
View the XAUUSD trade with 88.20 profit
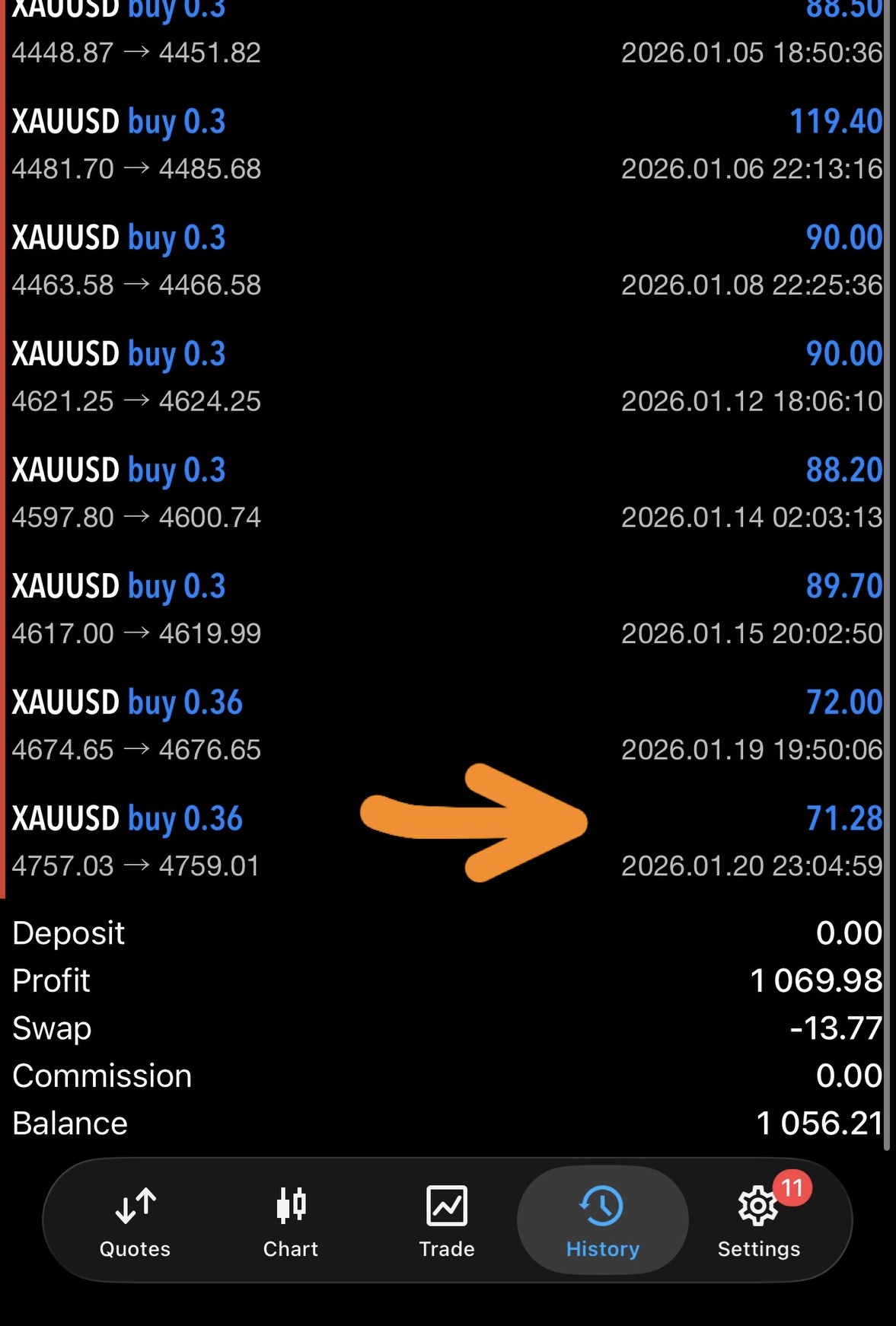(448, 493)
